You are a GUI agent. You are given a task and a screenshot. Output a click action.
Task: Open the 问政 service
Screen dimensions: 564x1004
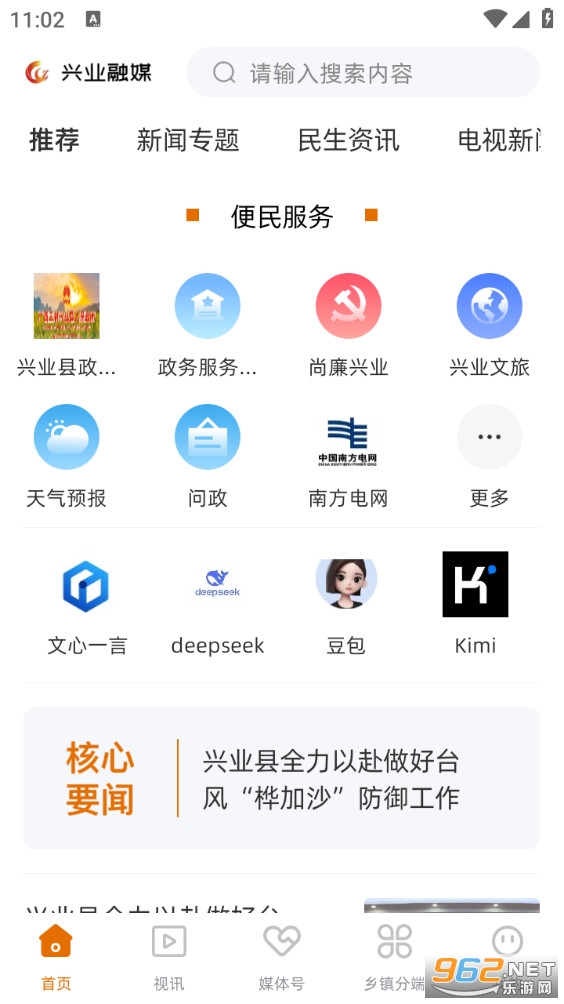click(207, 456)
